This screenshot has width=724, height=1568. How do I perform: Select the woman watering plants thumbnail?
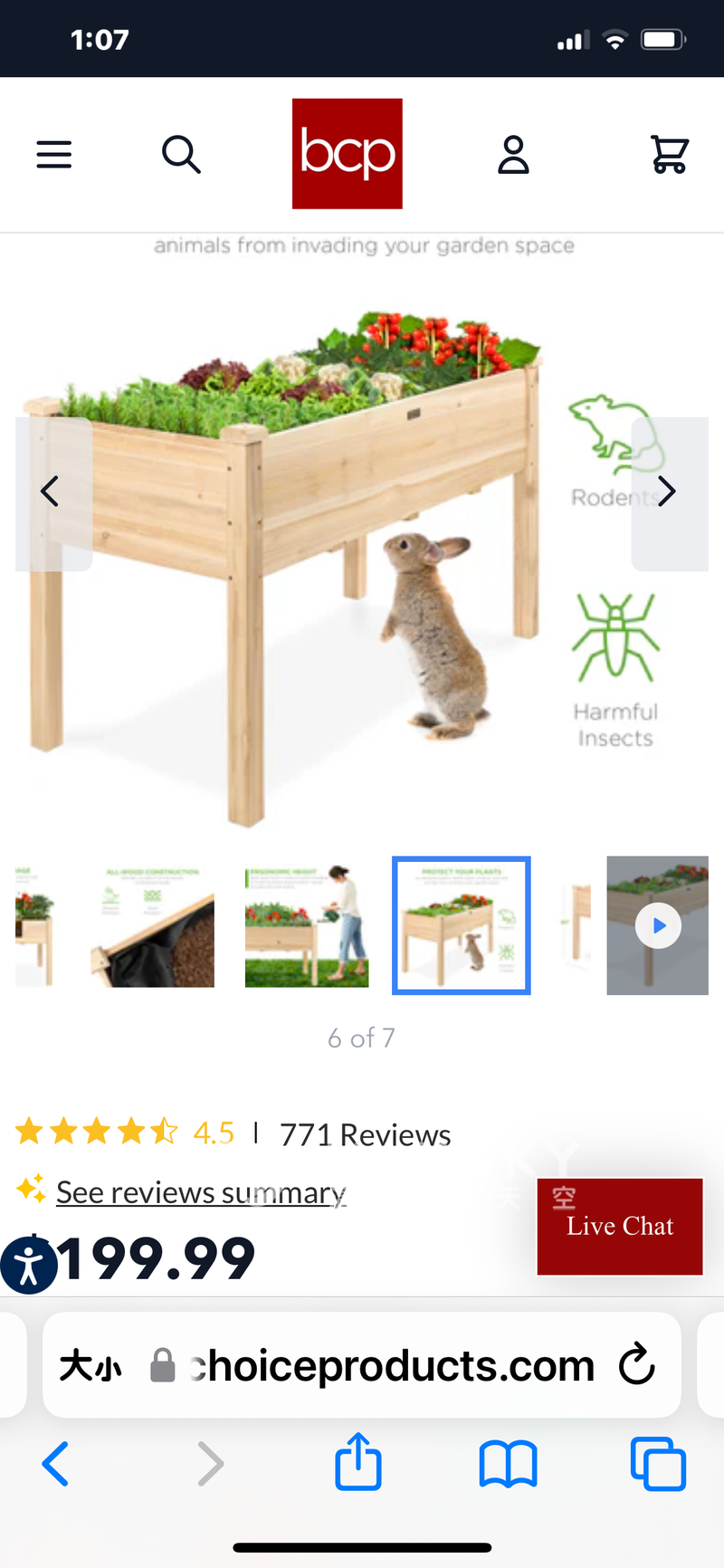(x=307, y=926)
